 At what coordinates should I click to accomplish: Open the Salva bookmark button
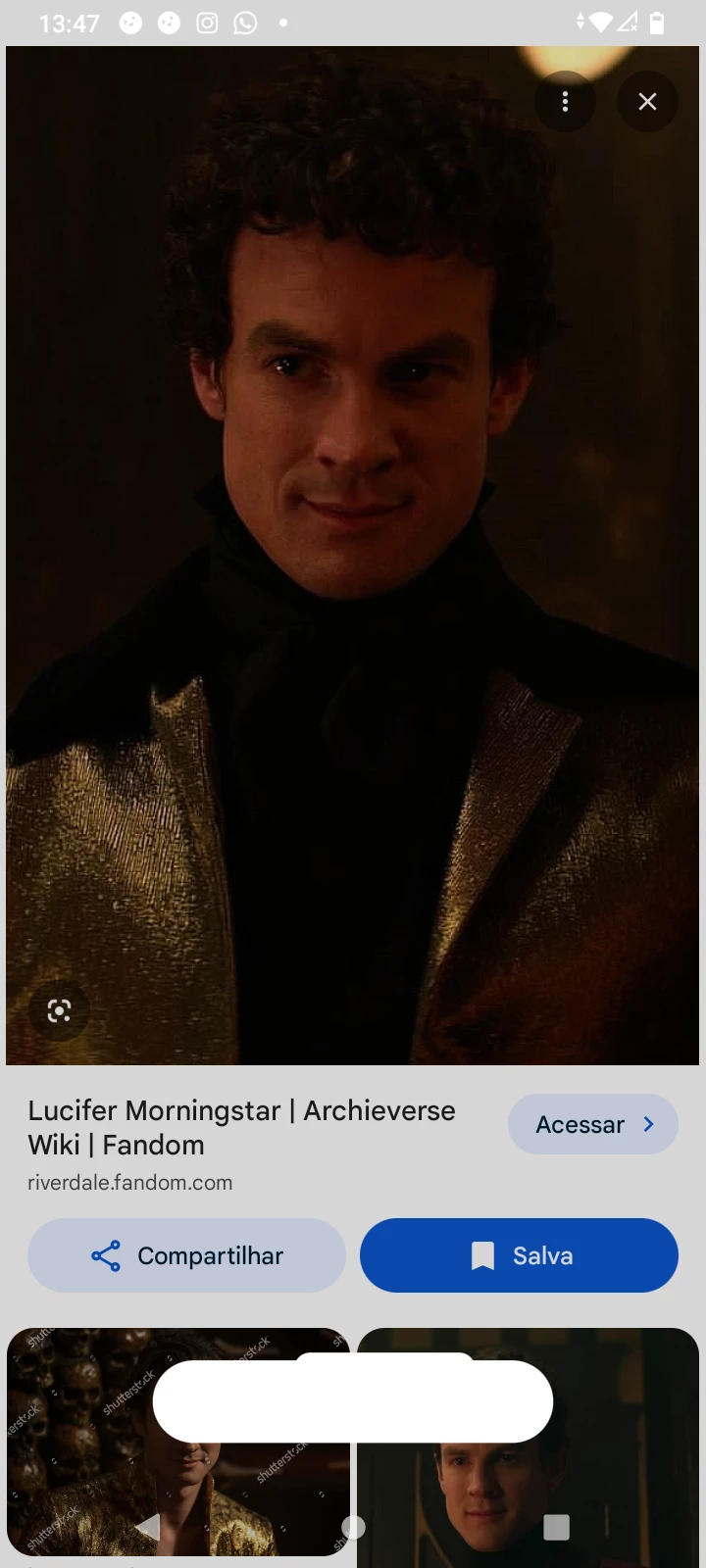pyautogui.click(x=519, y=1255)
